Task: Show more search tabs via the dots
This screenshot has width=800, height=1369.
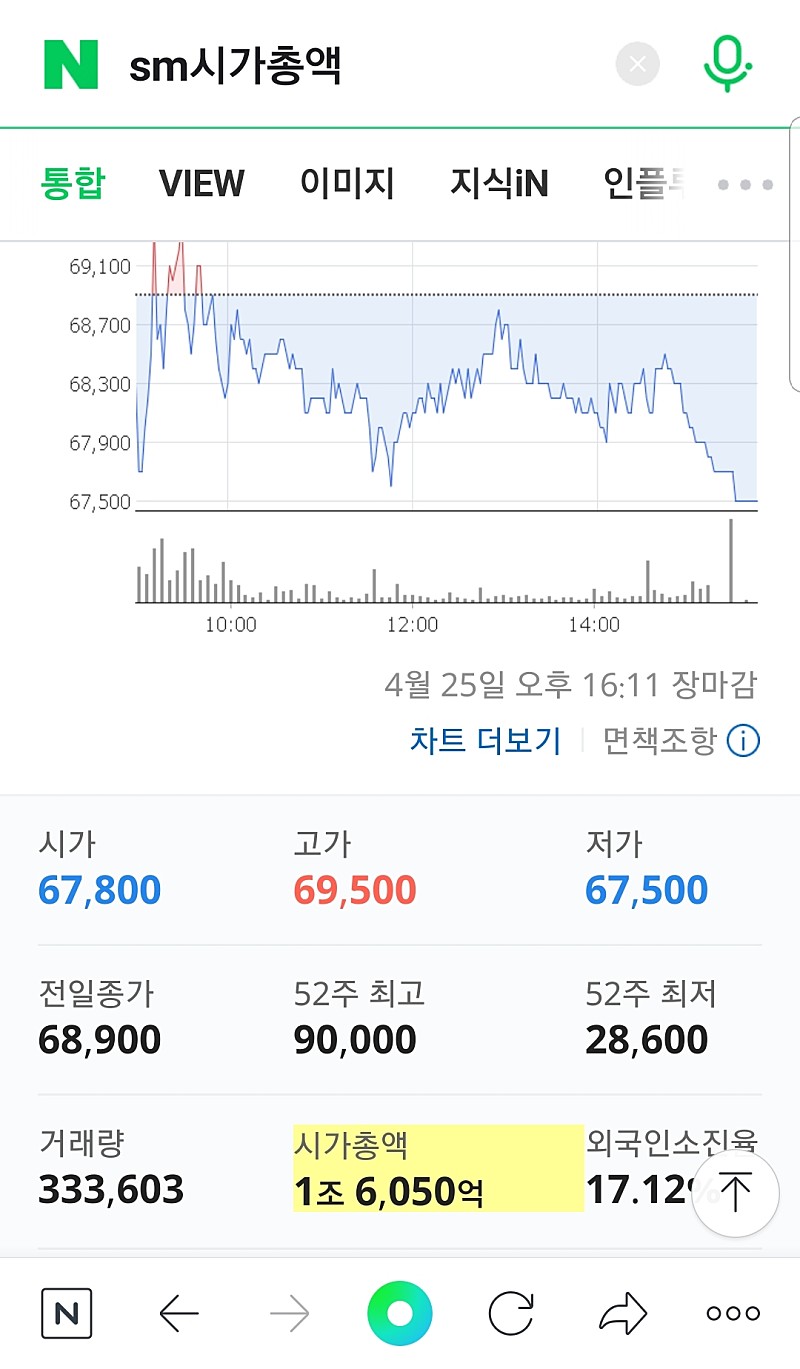Action: pos(745,185)
